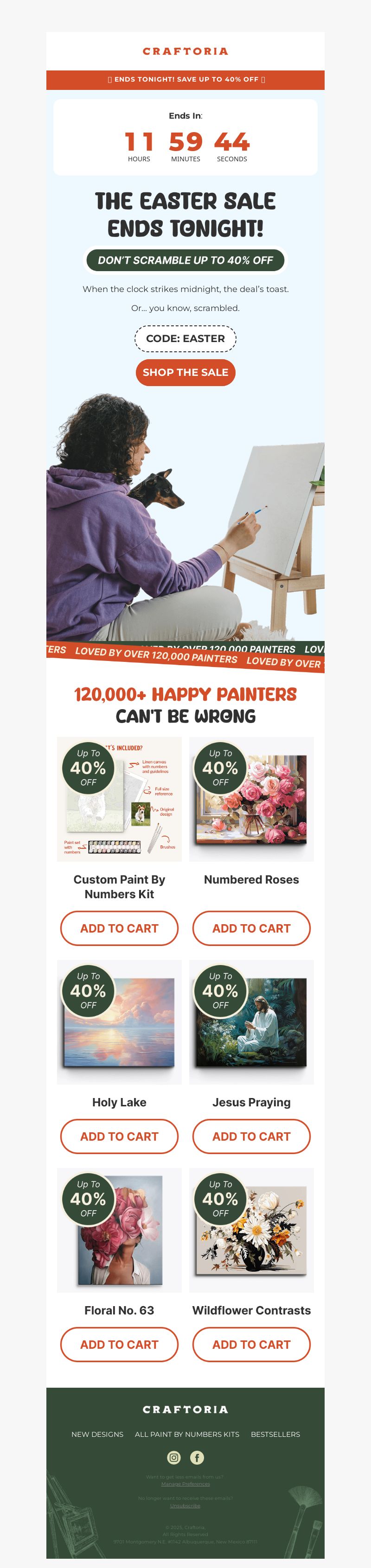Add Wildflower Contrasts to cart

[x=251, y=1344]
